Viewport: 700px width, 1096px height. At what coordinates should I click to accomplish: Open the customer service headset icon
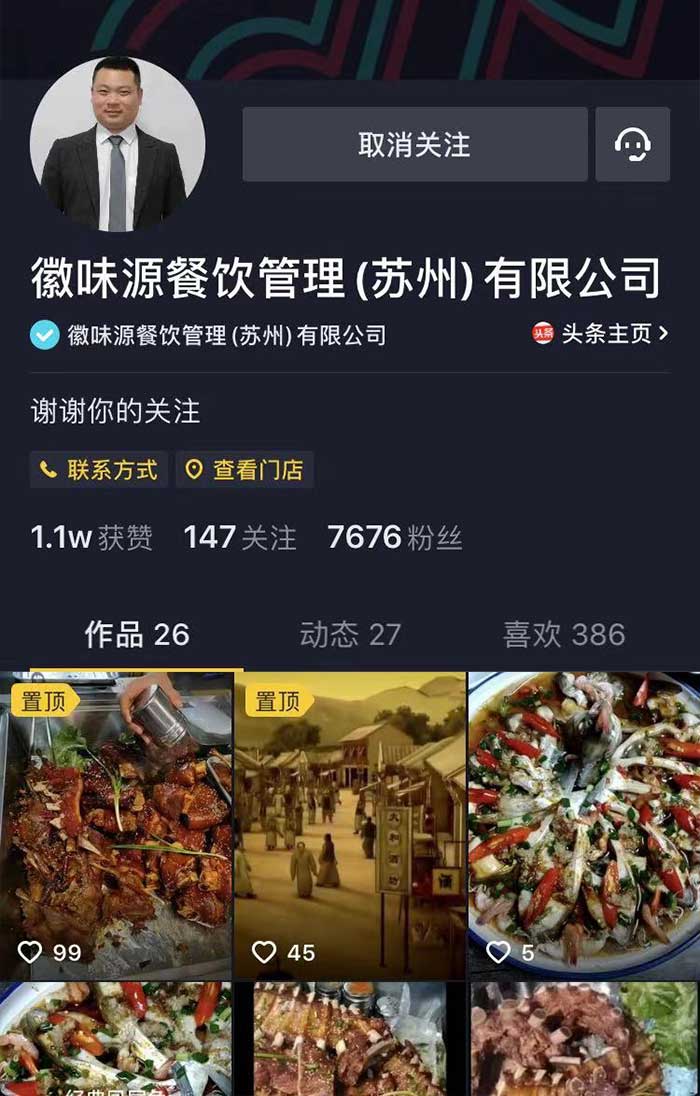(632, 145)
